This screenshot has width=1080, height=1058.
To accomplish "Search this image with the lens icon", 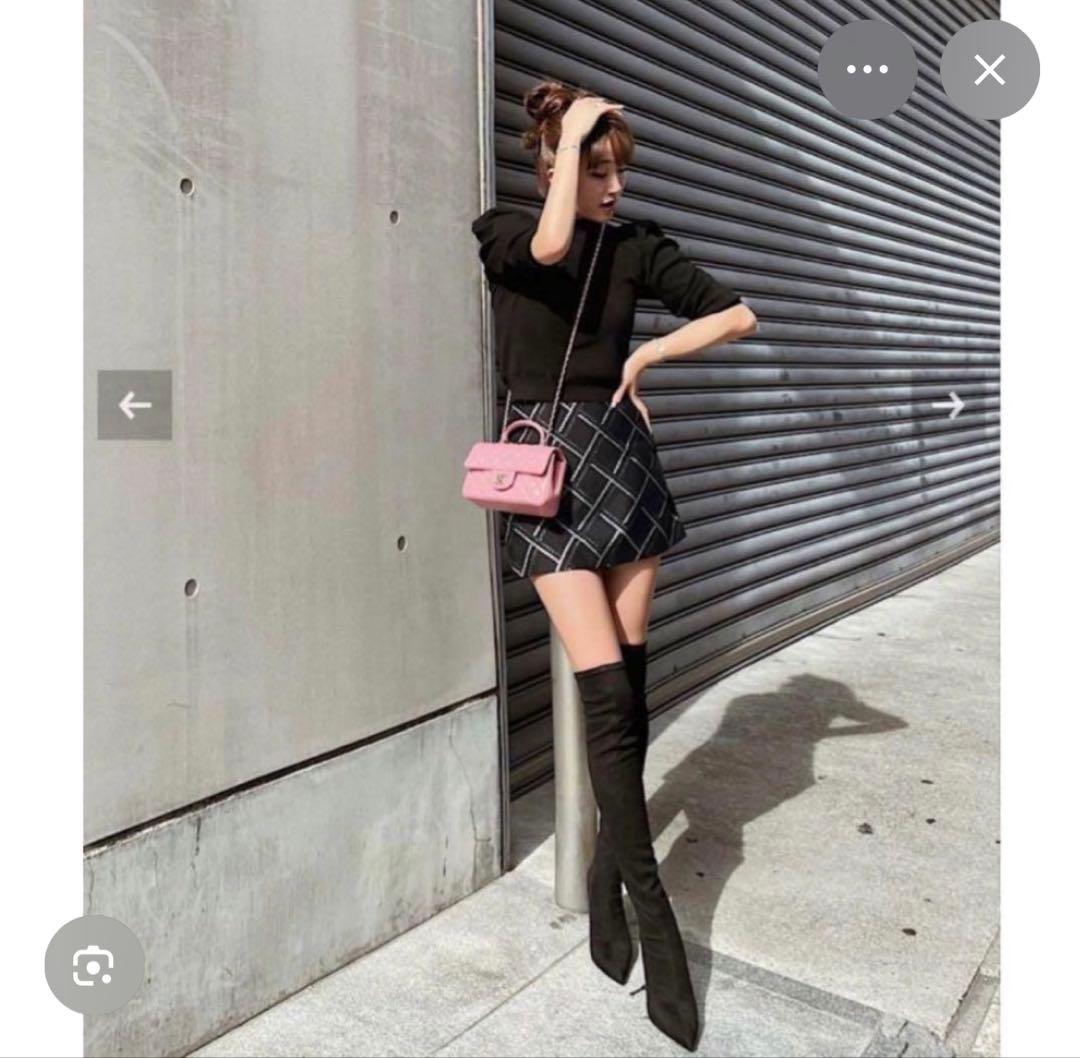I will click(94, 965).
